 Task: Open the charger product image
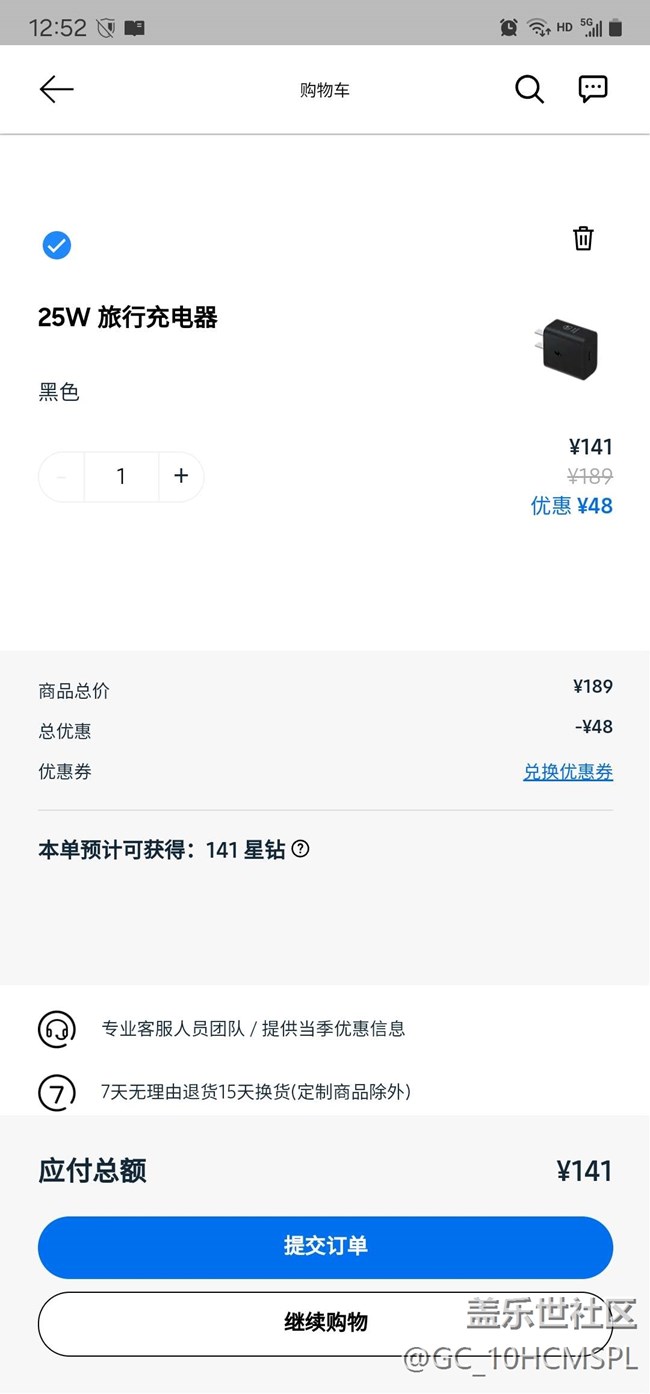point(571,350)
